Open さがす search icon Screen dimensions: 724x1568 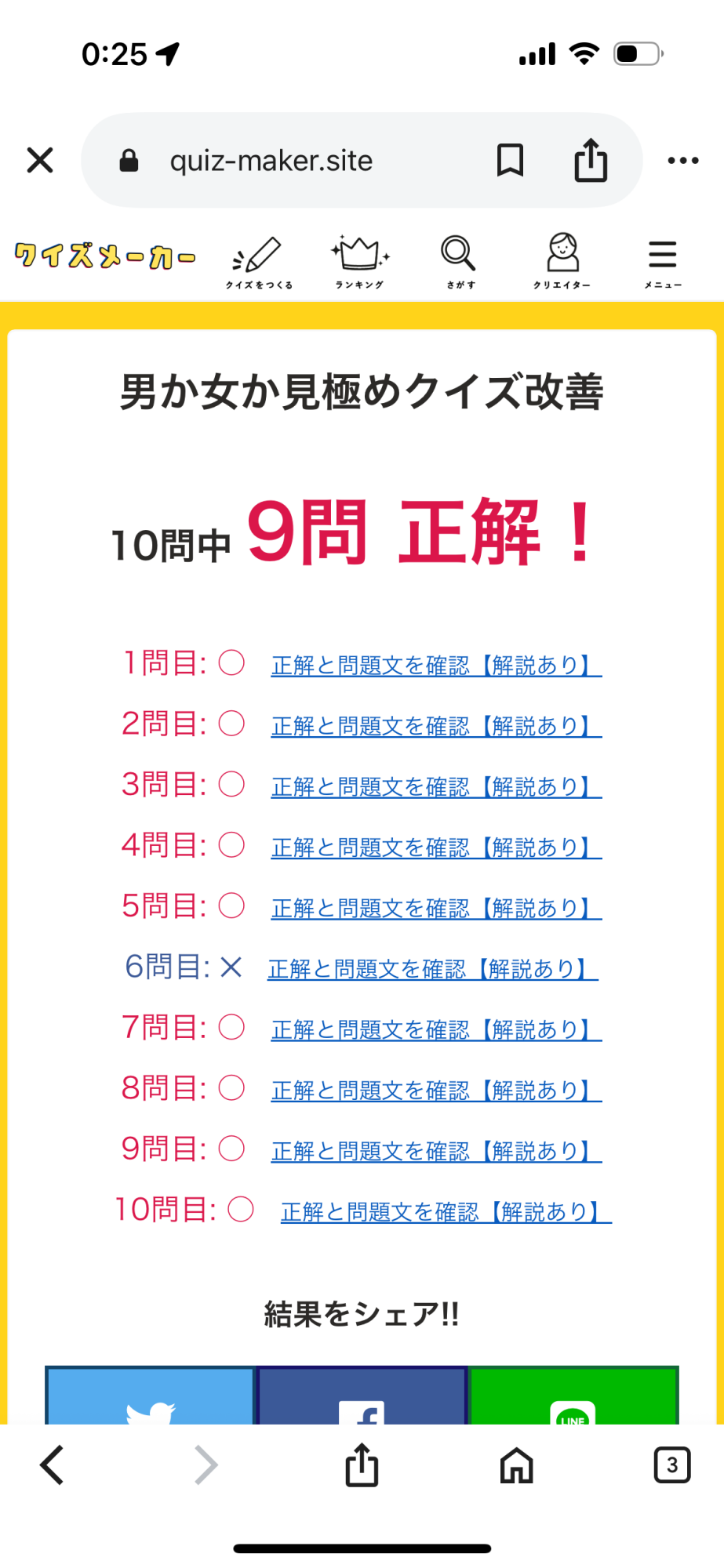click(460, 263)
